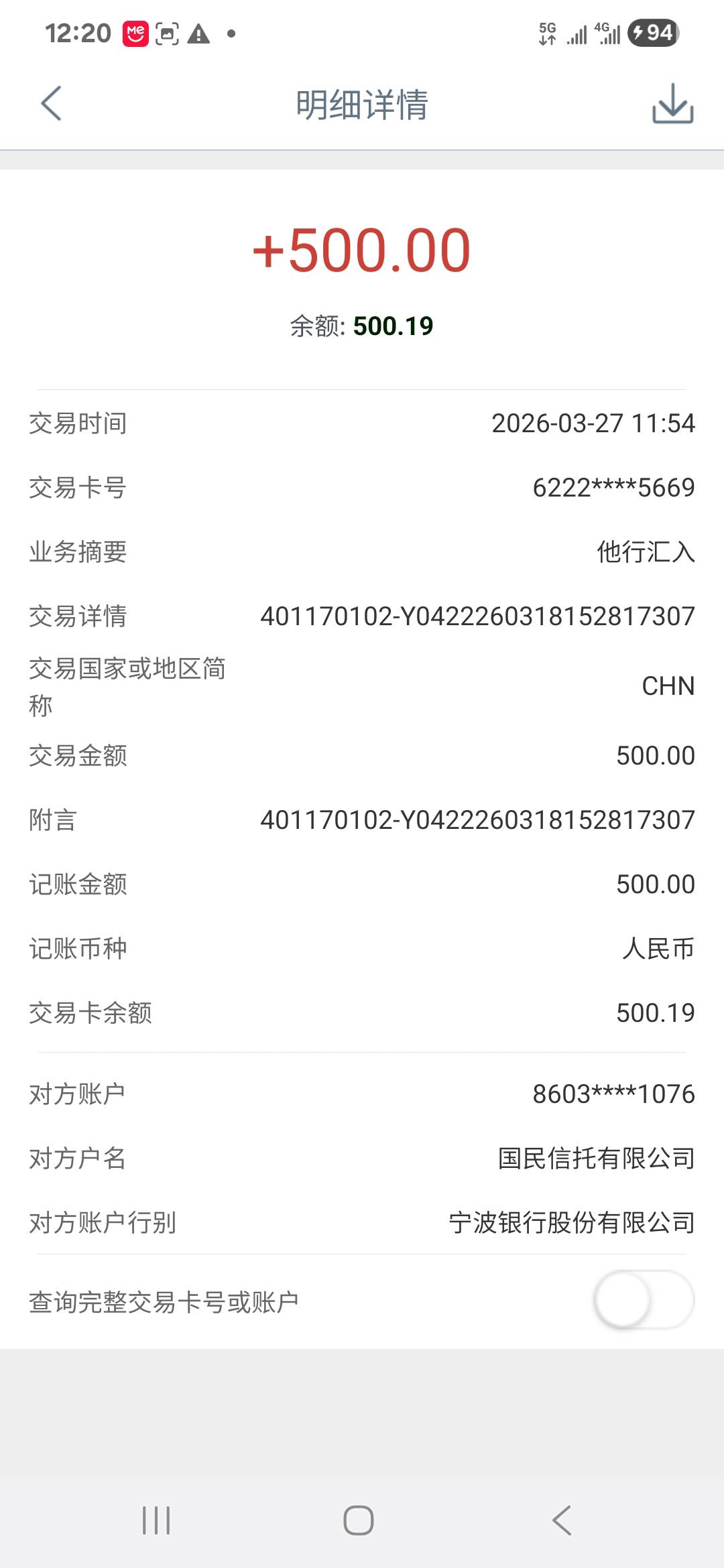Viewport: 724px width, 1568px height.
Task: Download this transaction detail
Action: tap(672, 104)
